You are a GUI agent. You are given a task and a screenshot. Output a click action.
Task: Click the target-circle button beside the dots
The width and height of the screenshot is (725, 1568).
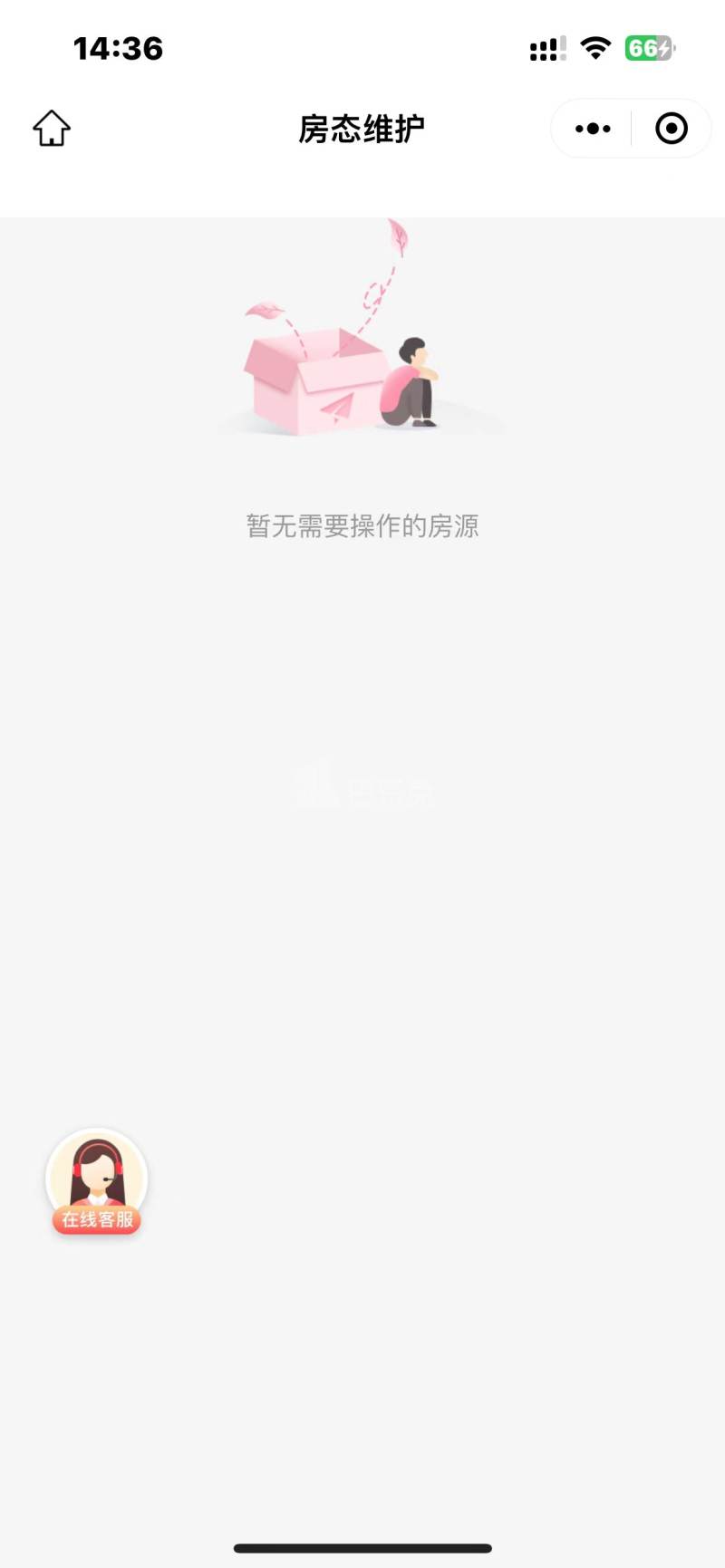point(671,128)
